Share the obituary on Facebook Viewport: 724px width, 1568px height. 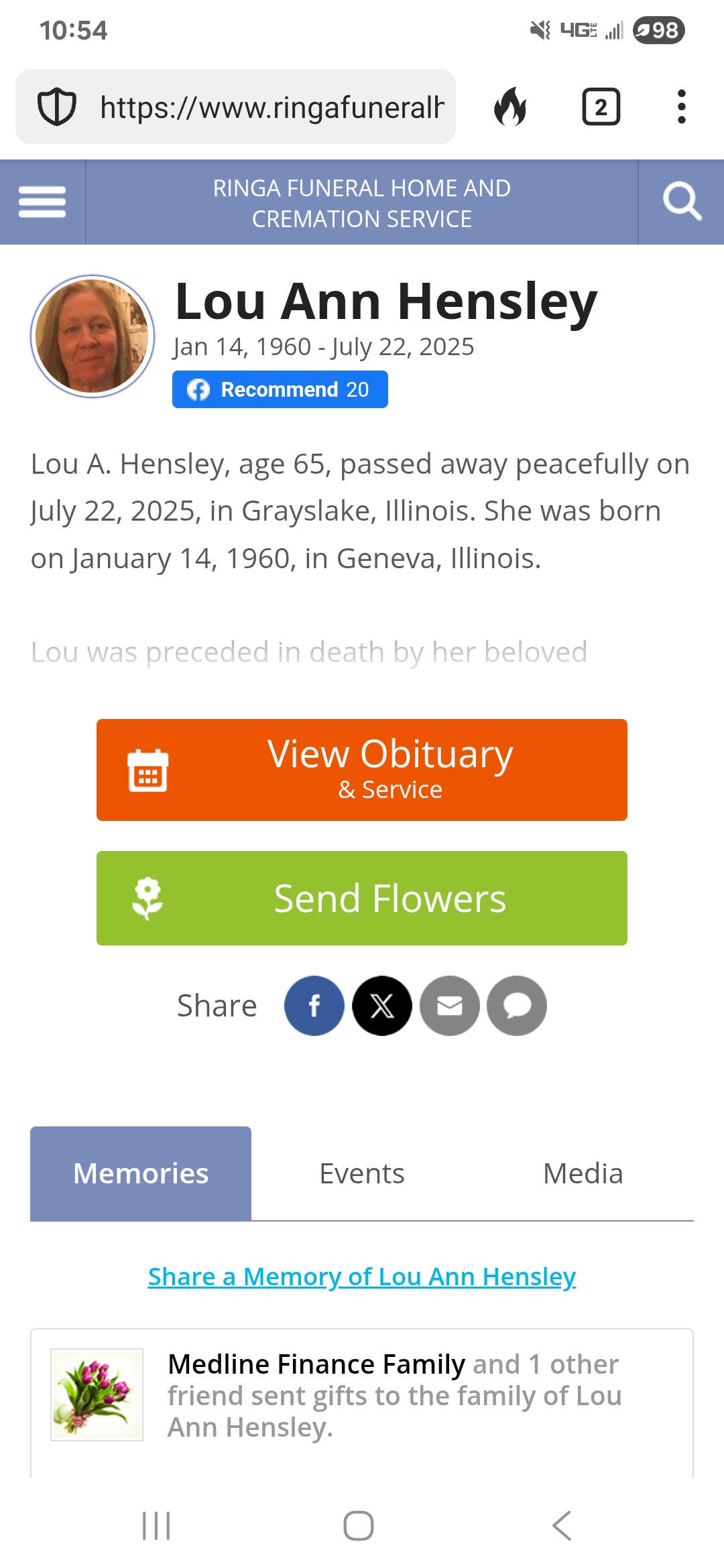click(314, 1006)
